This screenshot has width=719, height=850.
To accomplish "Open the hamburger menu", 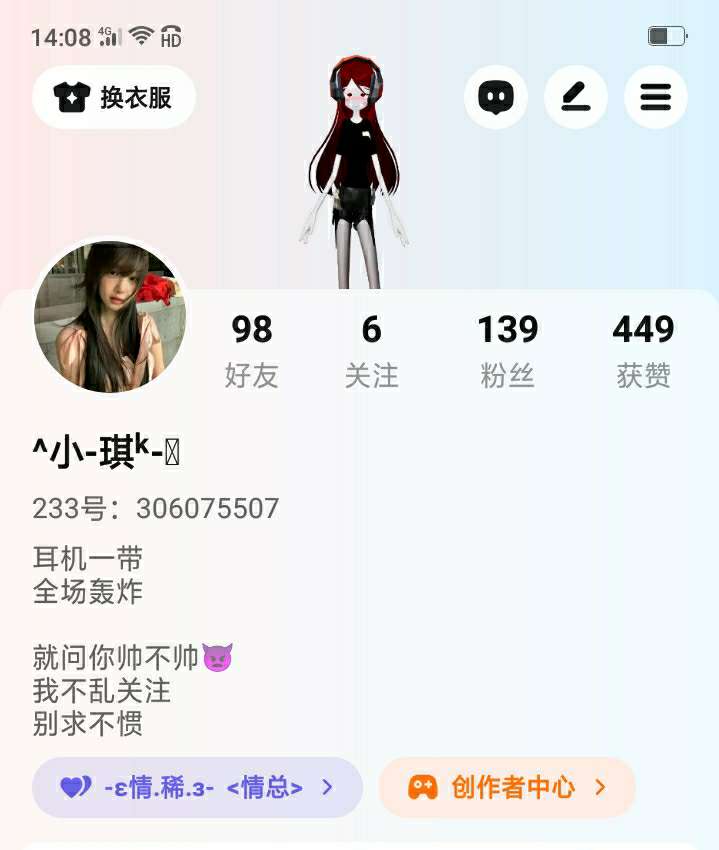I will click(x=656, y=97).
